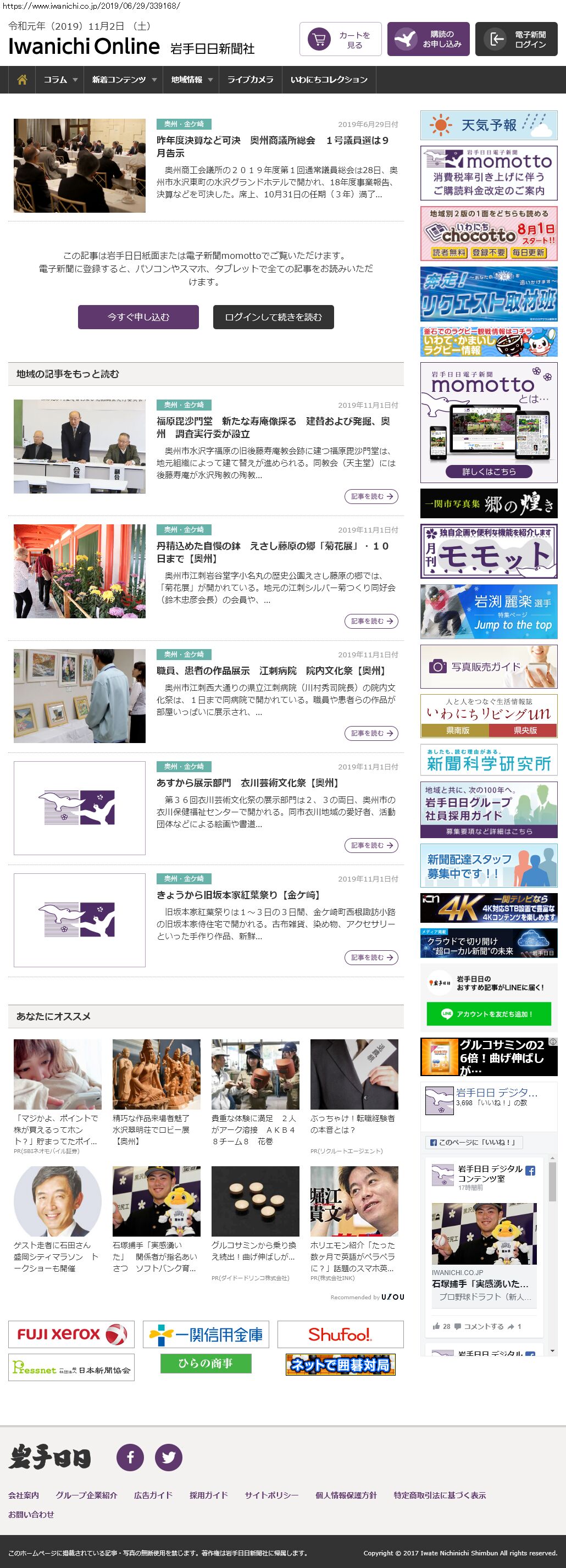Open the 天気予報 weather banner
566x1568 pixels.
tap(489, 125)
